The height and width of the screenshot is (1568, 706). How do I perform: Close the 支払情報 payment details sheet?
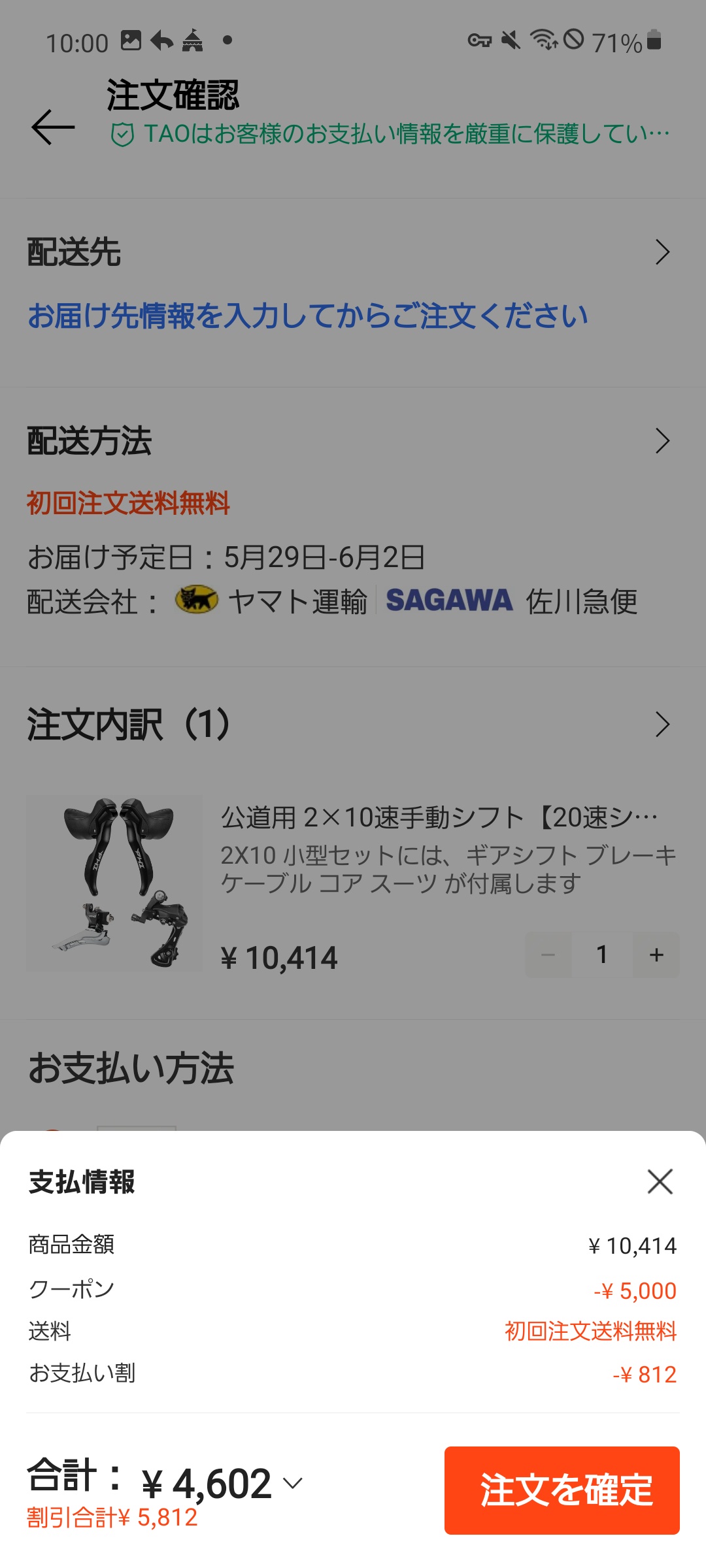tap(660, 1181)
